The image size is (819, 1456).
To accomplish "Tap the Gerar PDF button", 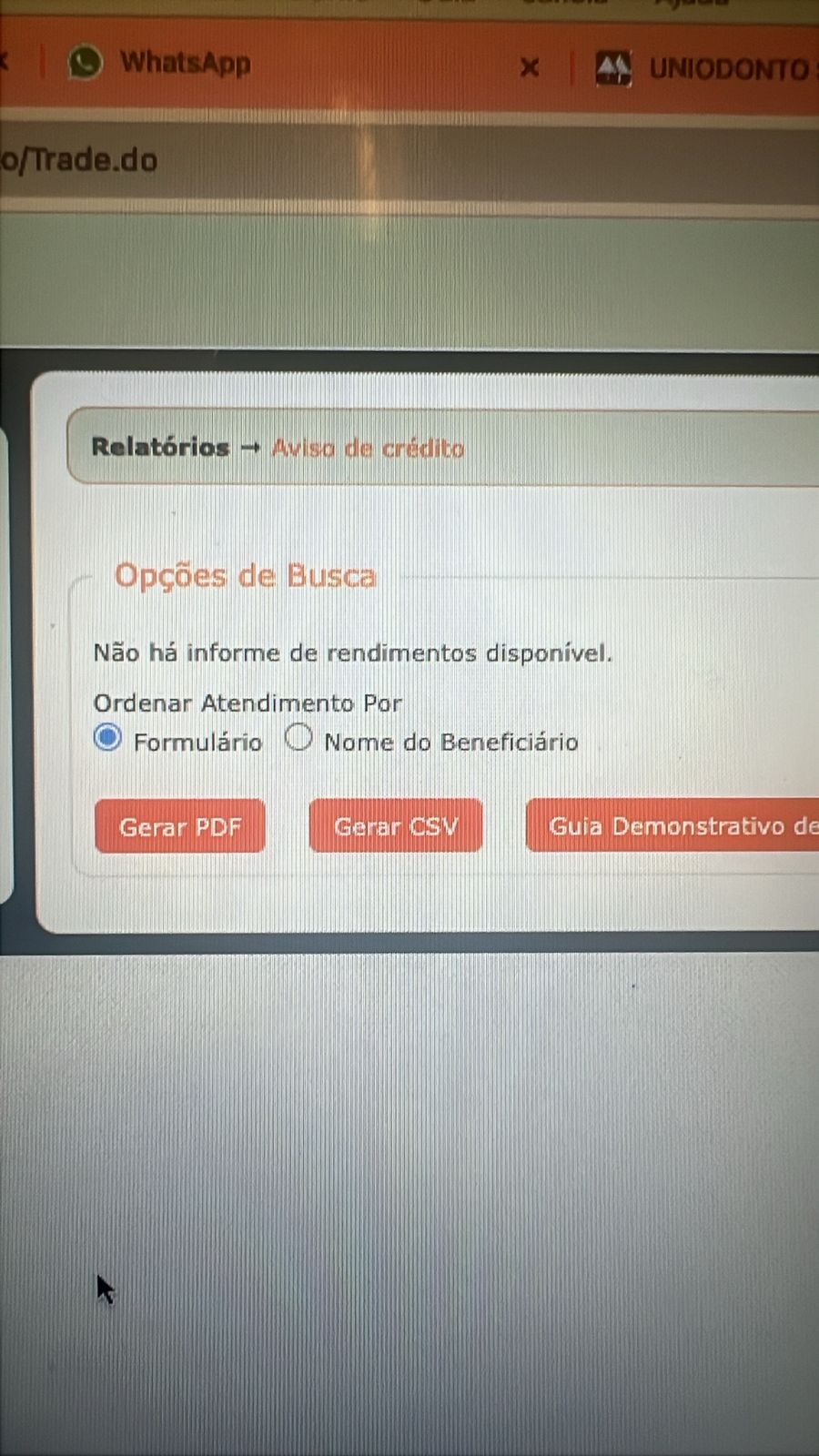I will 180,826.
